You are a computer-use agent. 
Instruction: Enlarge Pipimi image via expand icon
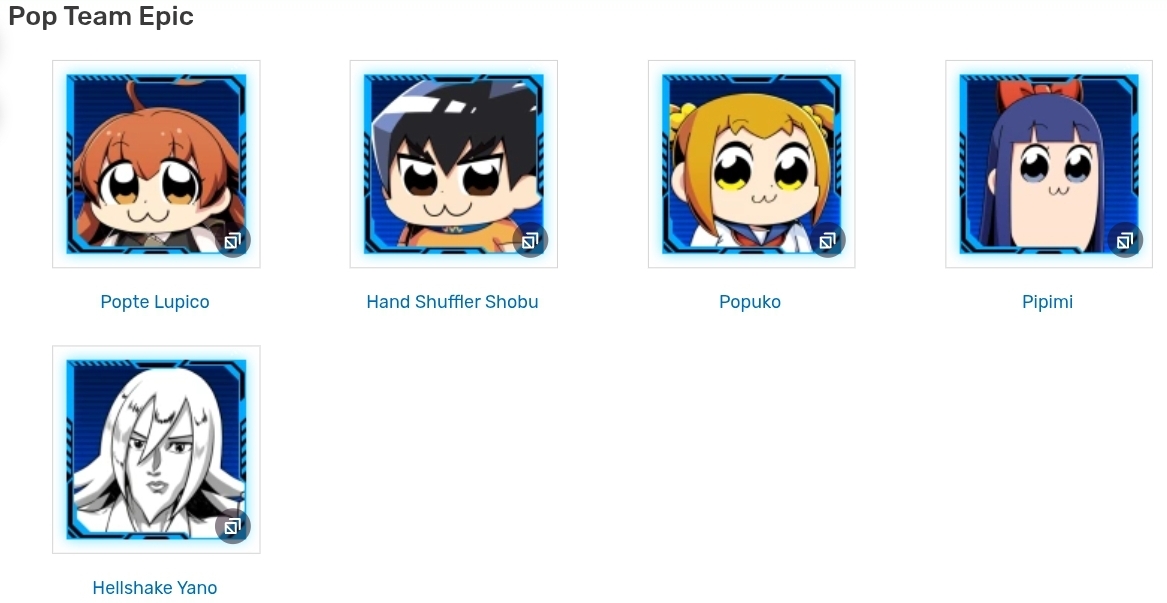pos(1125,241)
